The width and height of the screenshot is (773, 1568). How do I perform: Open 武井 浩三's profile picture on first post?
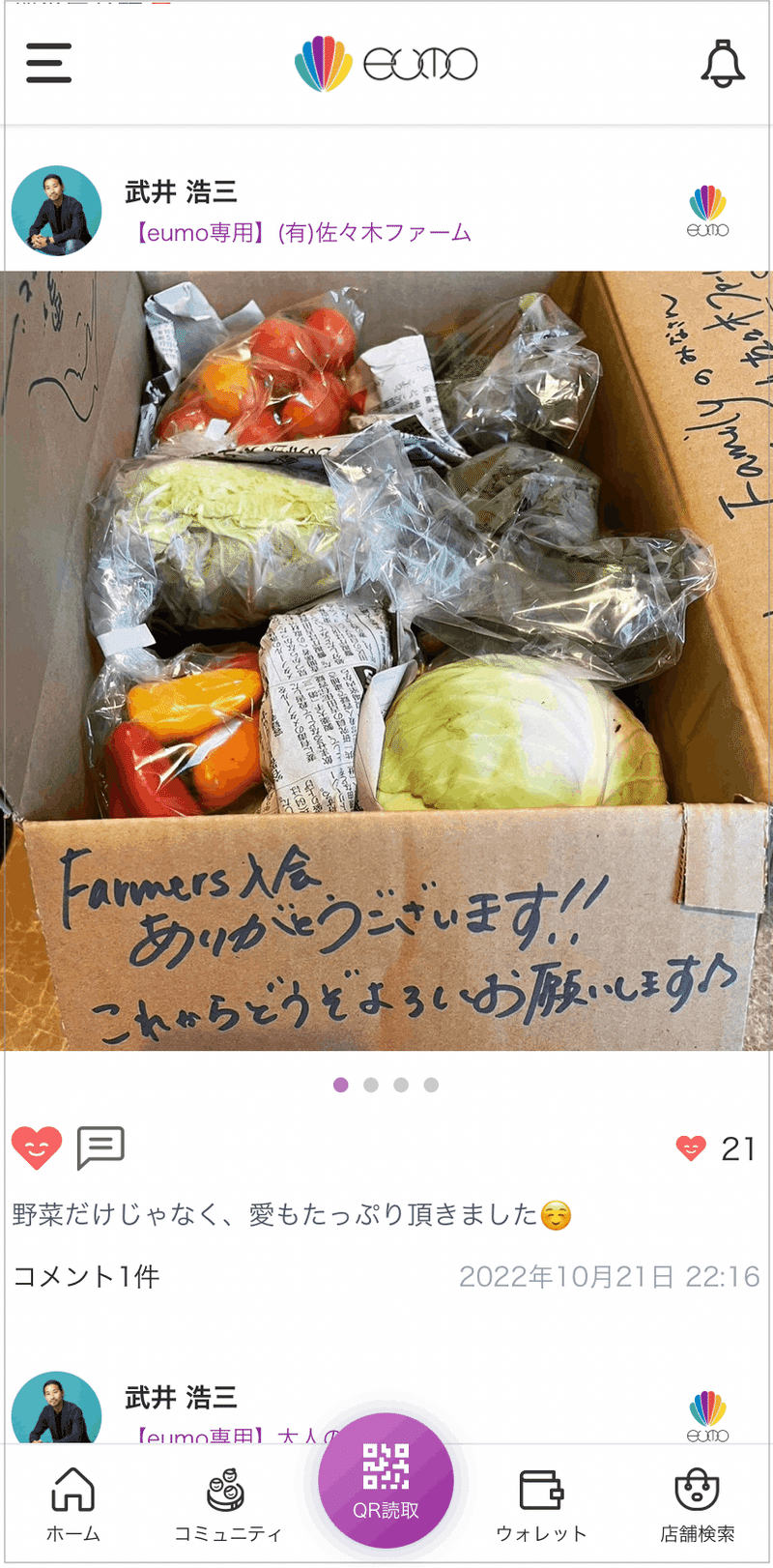coord(56,211)
